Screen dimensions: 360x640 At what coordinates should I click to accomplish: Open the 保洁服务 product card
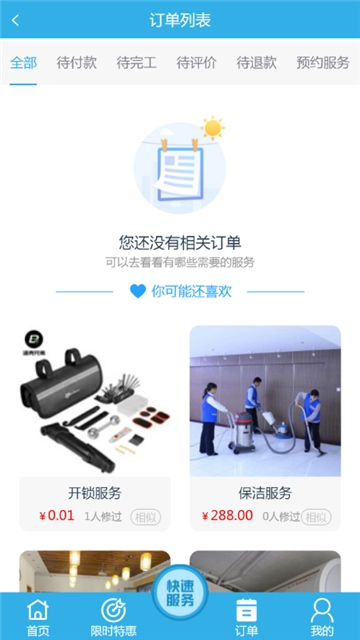[x=265, y=428]
